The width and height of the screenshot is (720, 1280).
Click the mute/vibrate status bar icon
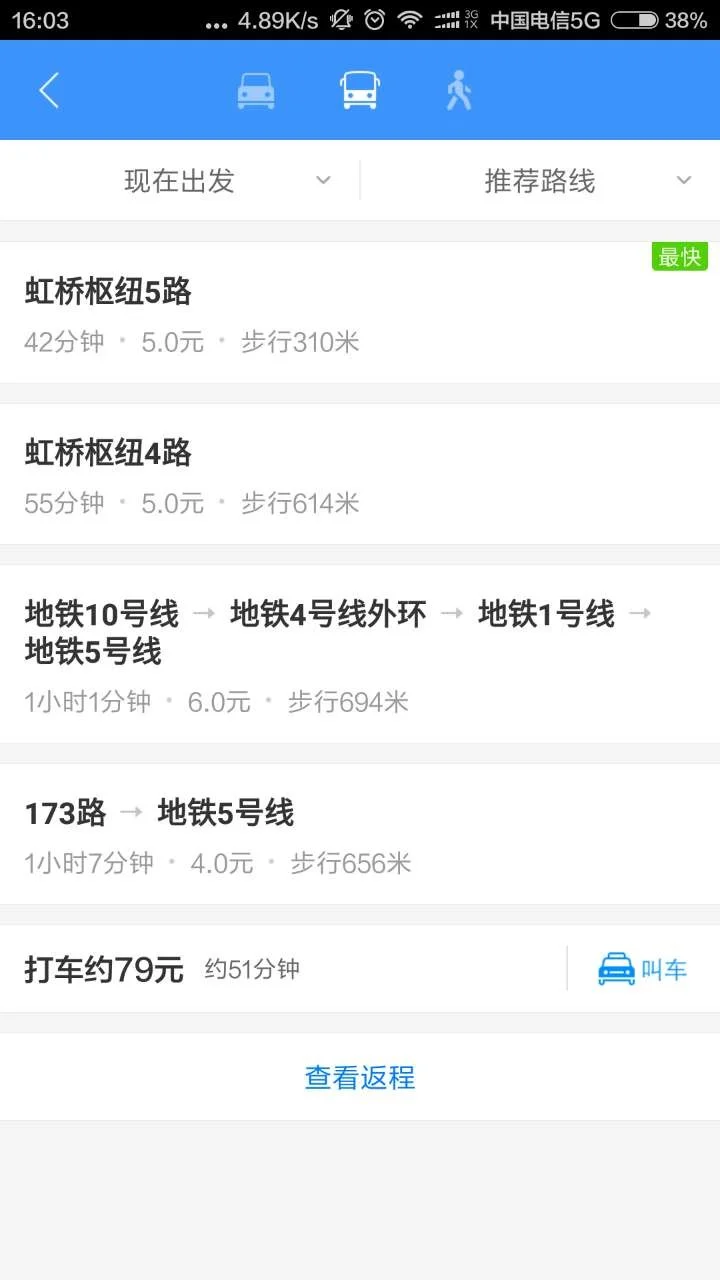coord(342,17)
